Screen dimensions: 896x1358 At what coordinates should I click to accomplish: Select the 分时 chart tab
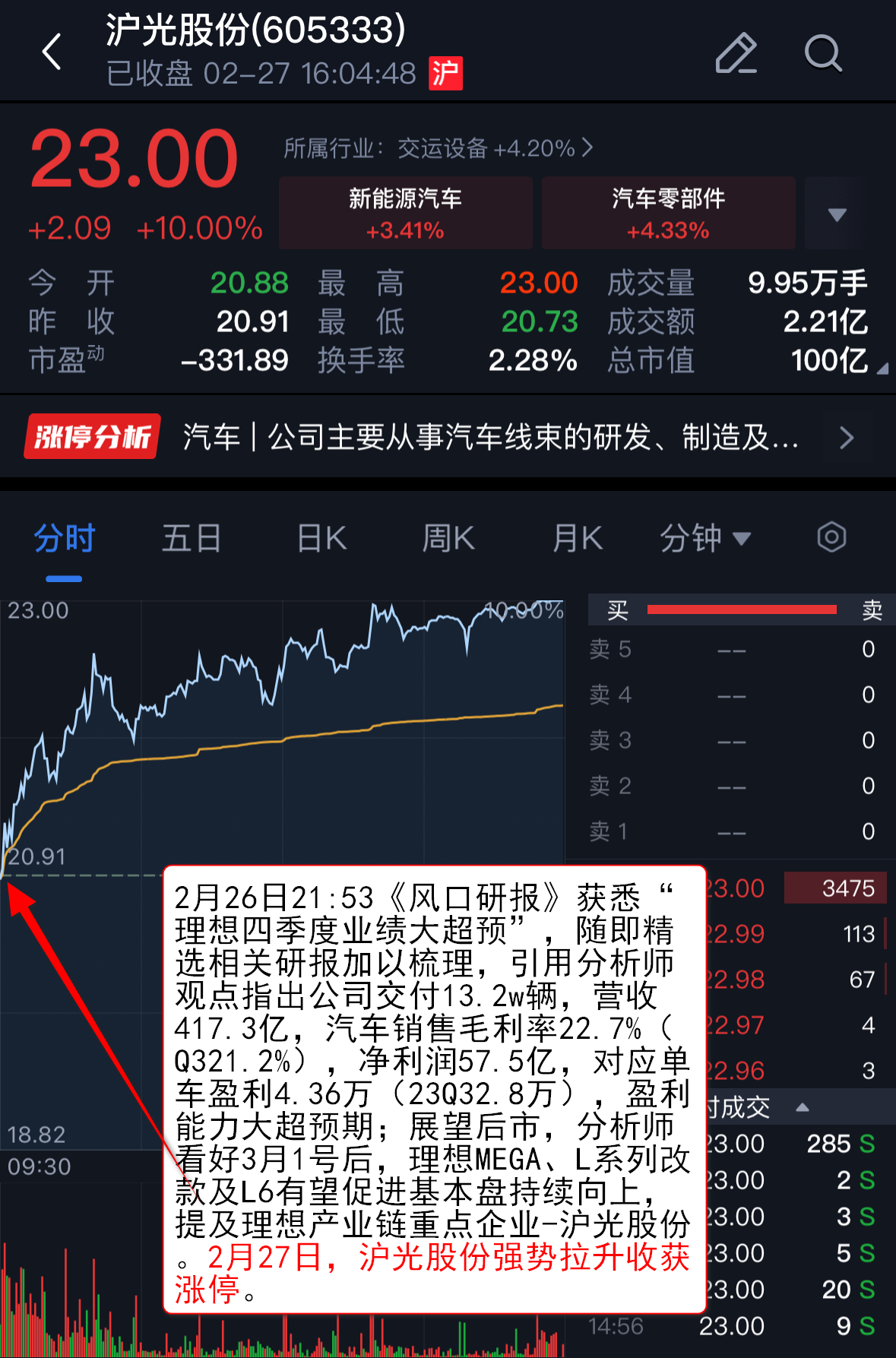(65, 539)
